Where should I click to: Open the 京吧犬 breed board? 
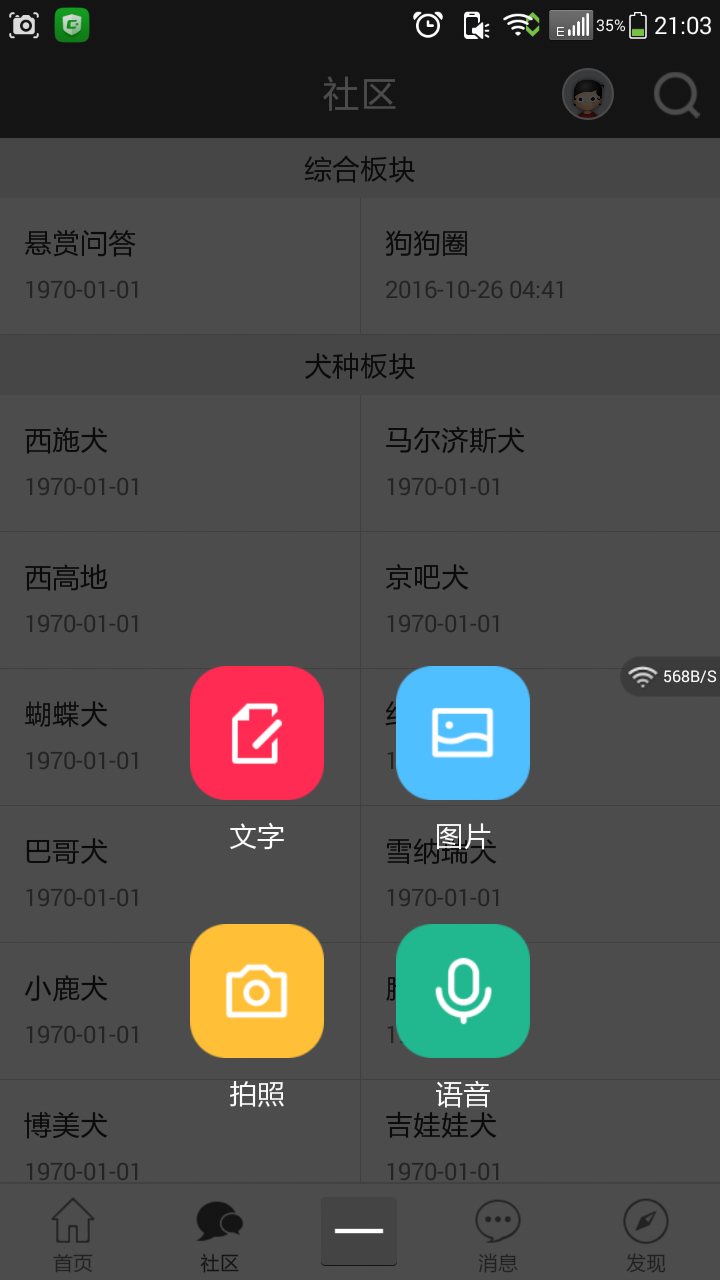pyautogui.click(x=540, y=600)
